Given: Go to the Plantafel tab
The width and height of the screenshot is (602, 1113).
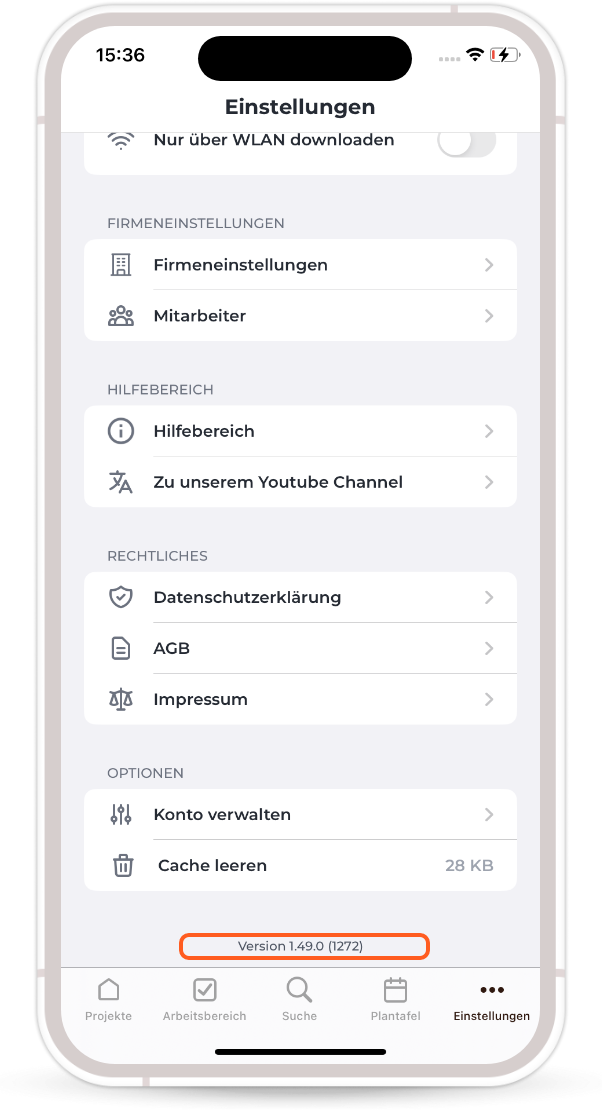Looking at the screenshot, I should 395,999.
